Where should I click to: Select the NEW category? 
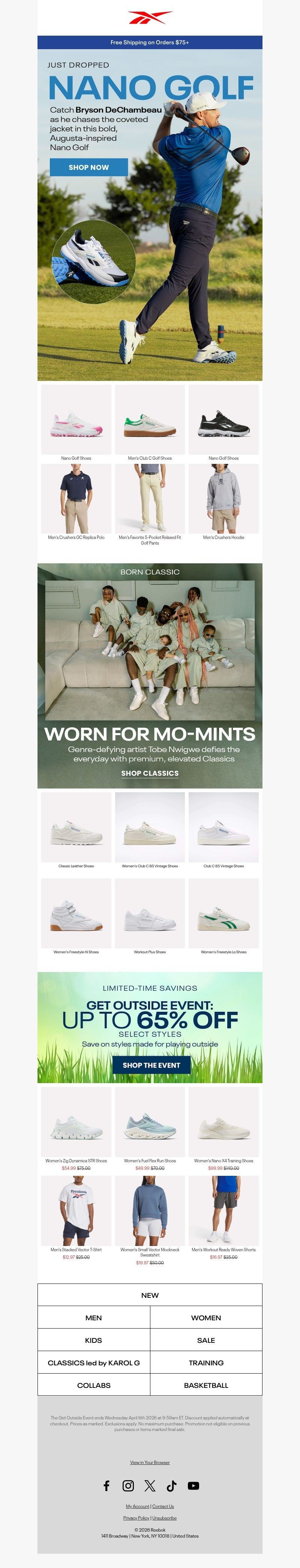150,1295
